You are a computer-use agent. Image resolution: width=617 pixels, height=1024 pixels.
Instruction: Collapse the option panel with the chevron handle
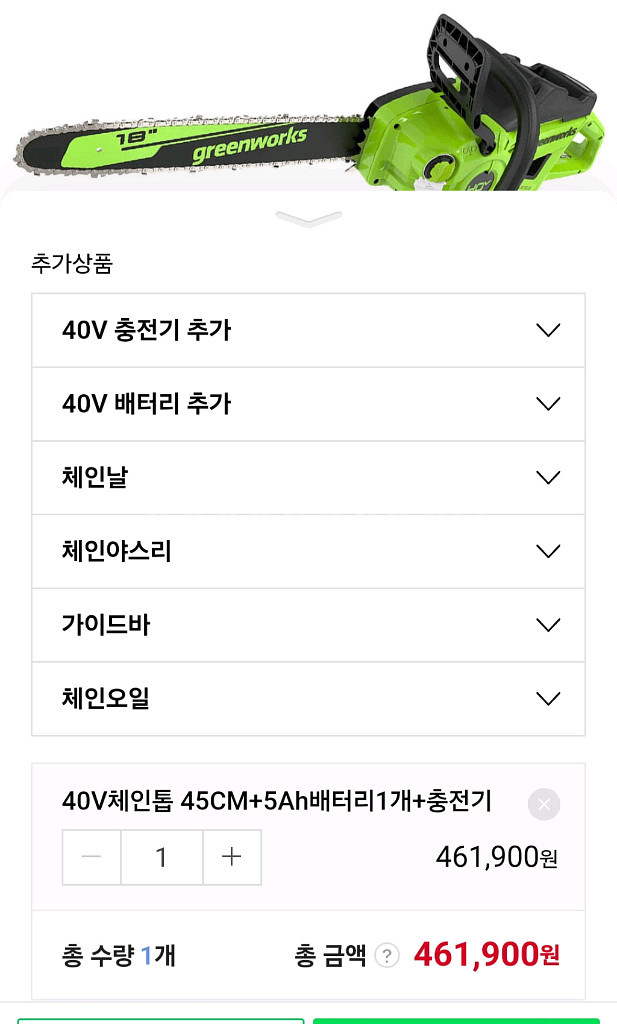click(308, 219)
